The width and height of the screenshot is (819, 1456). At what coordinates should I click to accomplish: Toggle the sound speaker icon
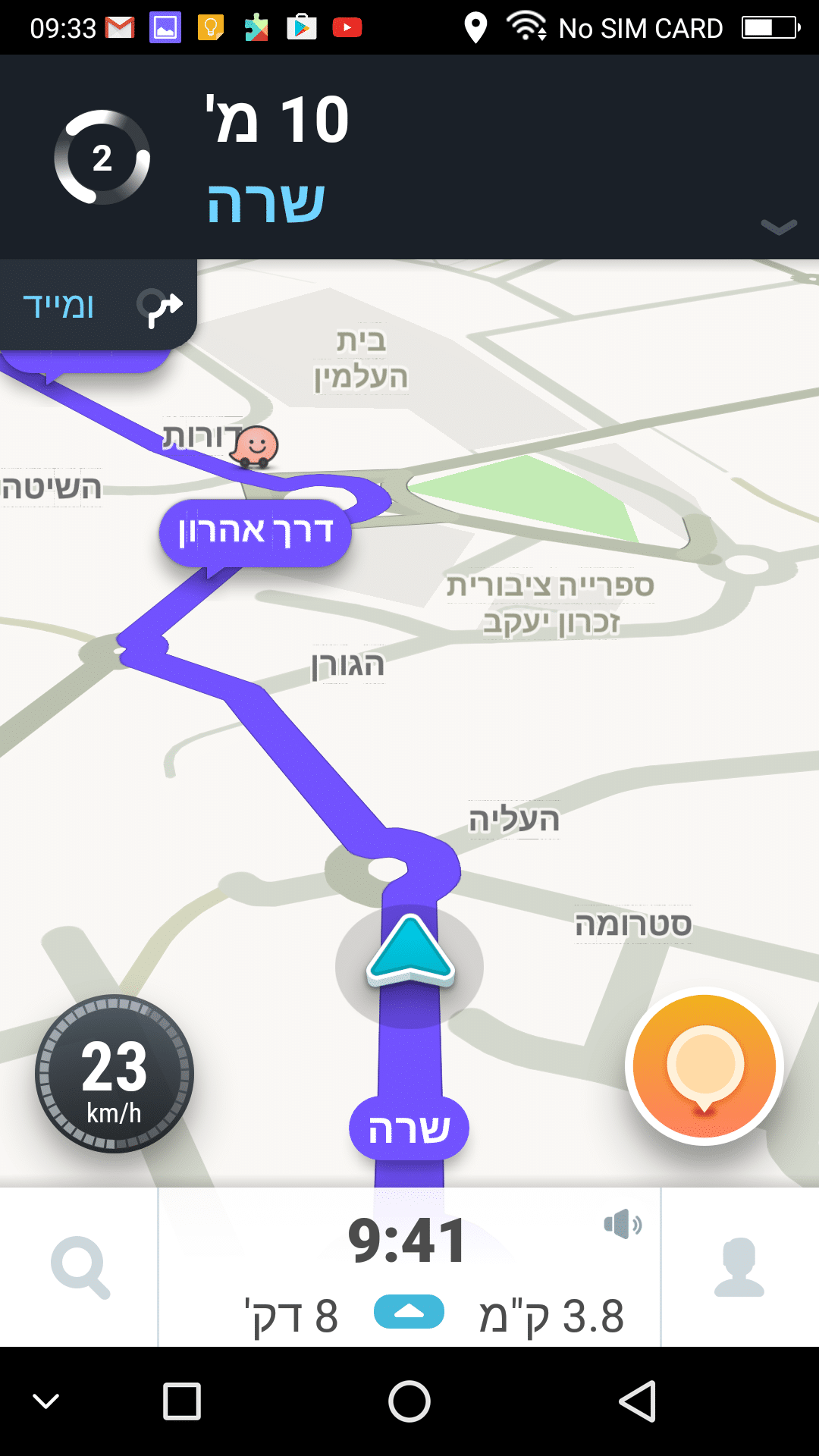[x=623, y=1224]
